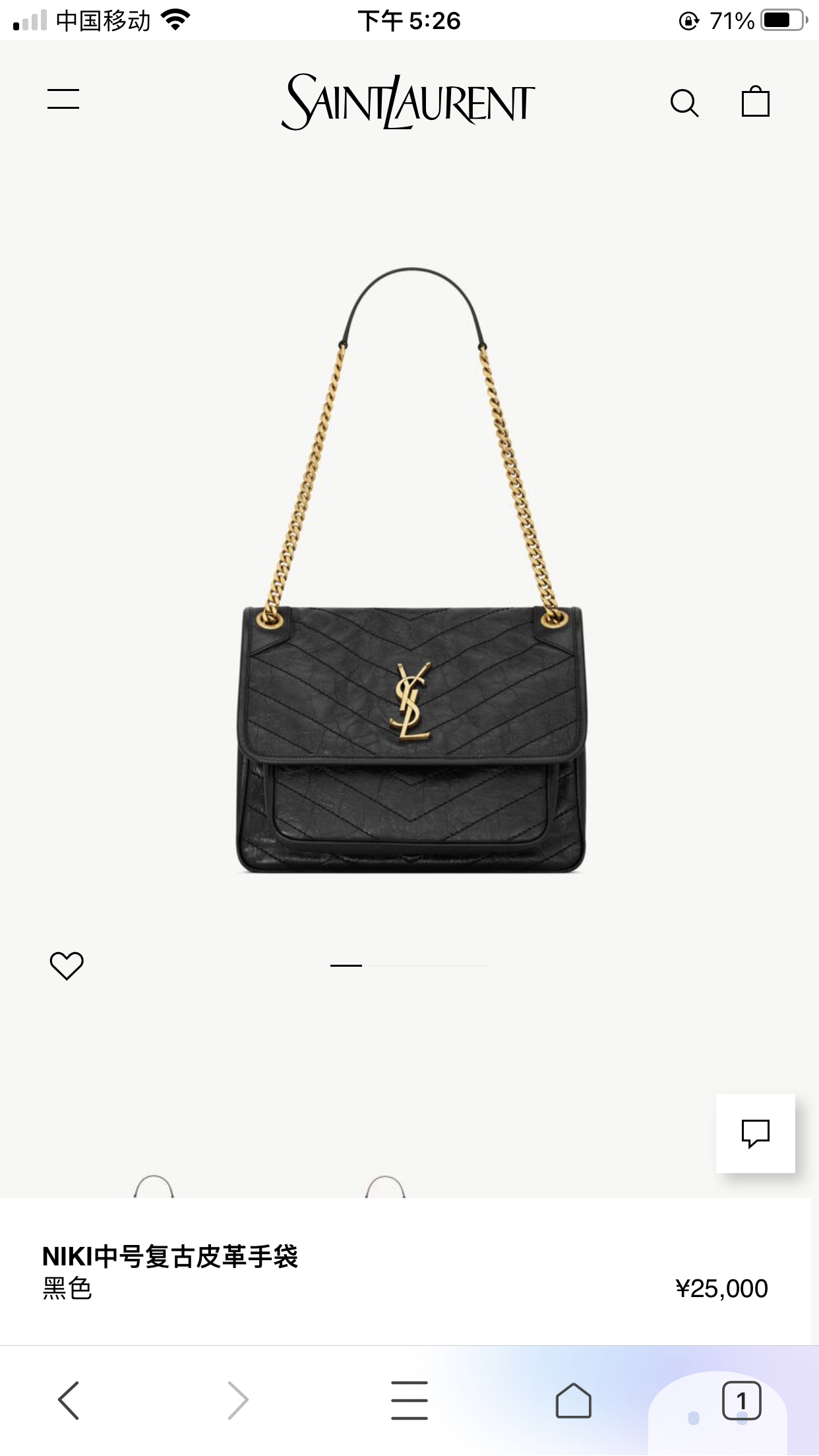Screen dimensions: 819x1456
Task: Open the shopping bag
Action: [755, 102]
